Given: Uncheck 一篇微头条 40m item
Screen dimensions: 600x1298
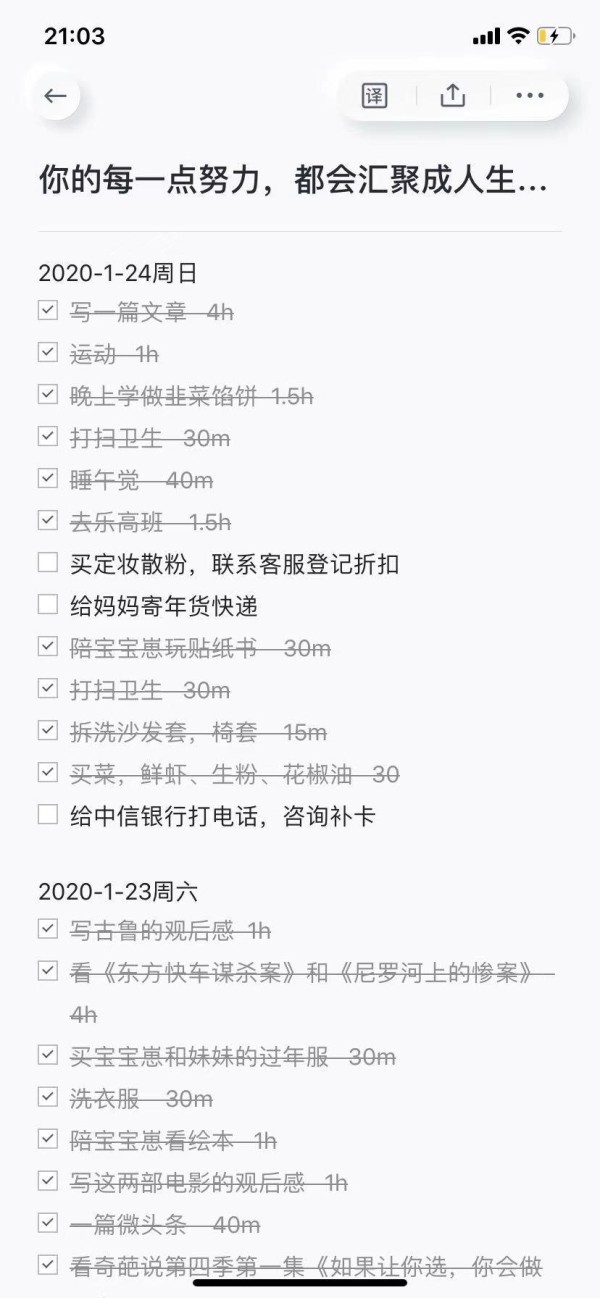Looking at the screenshot, I should 48,1224.
